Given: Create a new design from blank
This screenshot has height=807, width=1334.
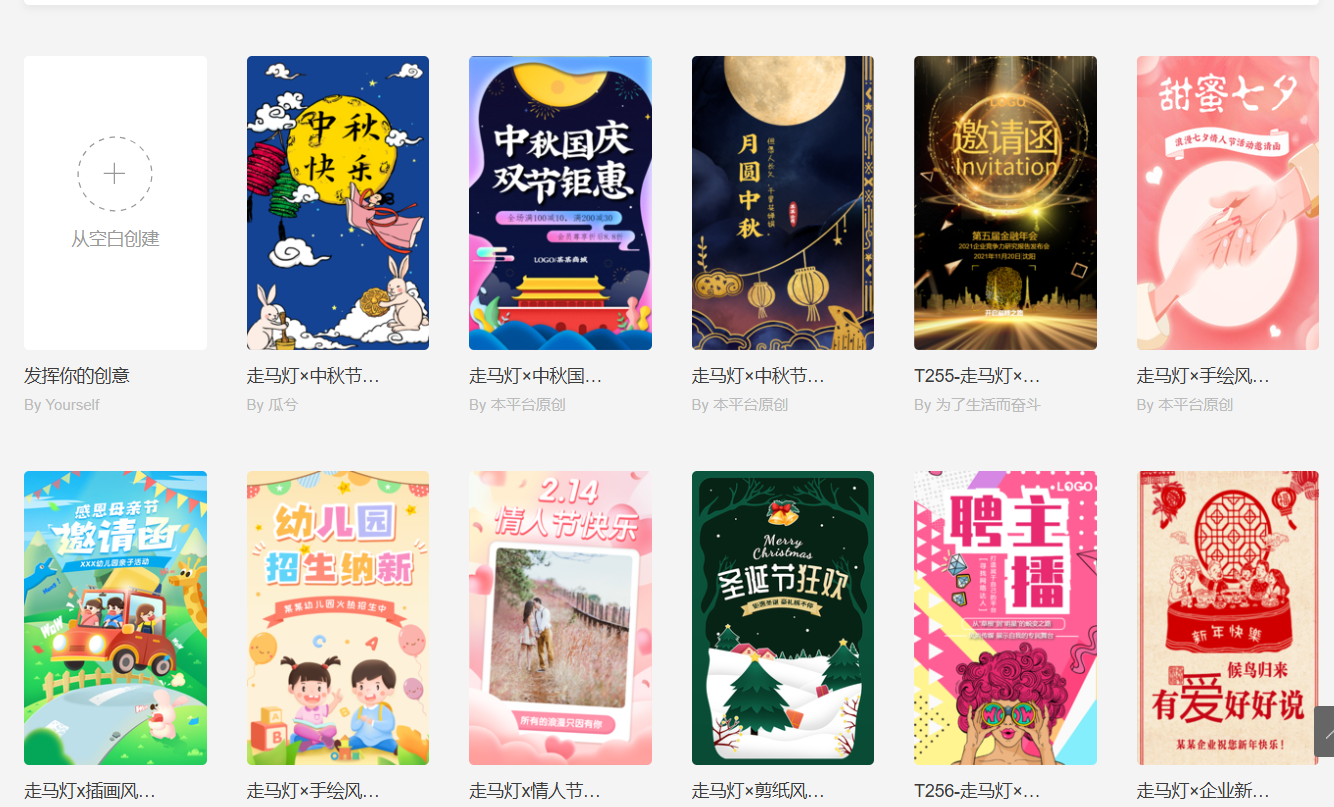Looking at the screenshot, I should tap(115, 202).
